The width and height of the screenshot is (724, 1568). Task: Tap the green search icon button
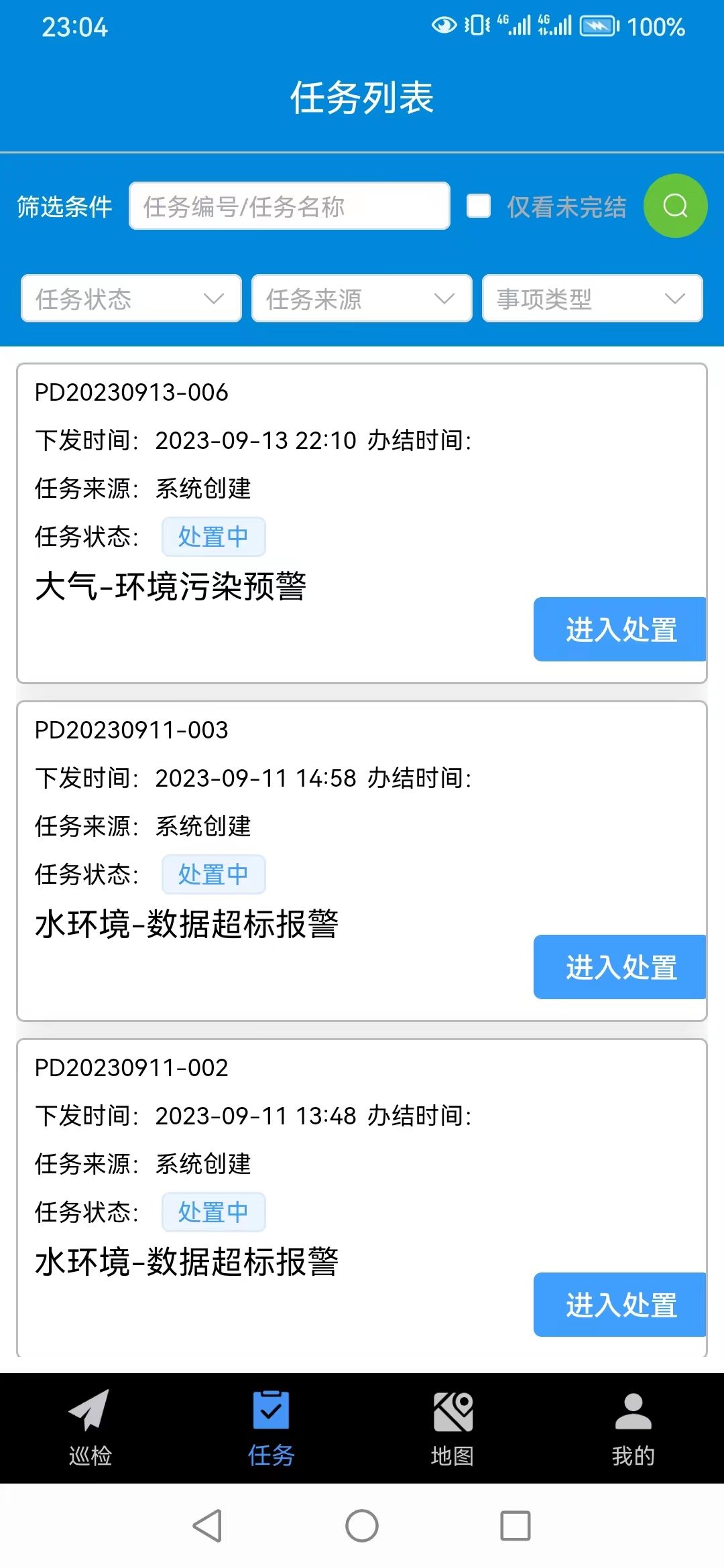click(675, 206)
